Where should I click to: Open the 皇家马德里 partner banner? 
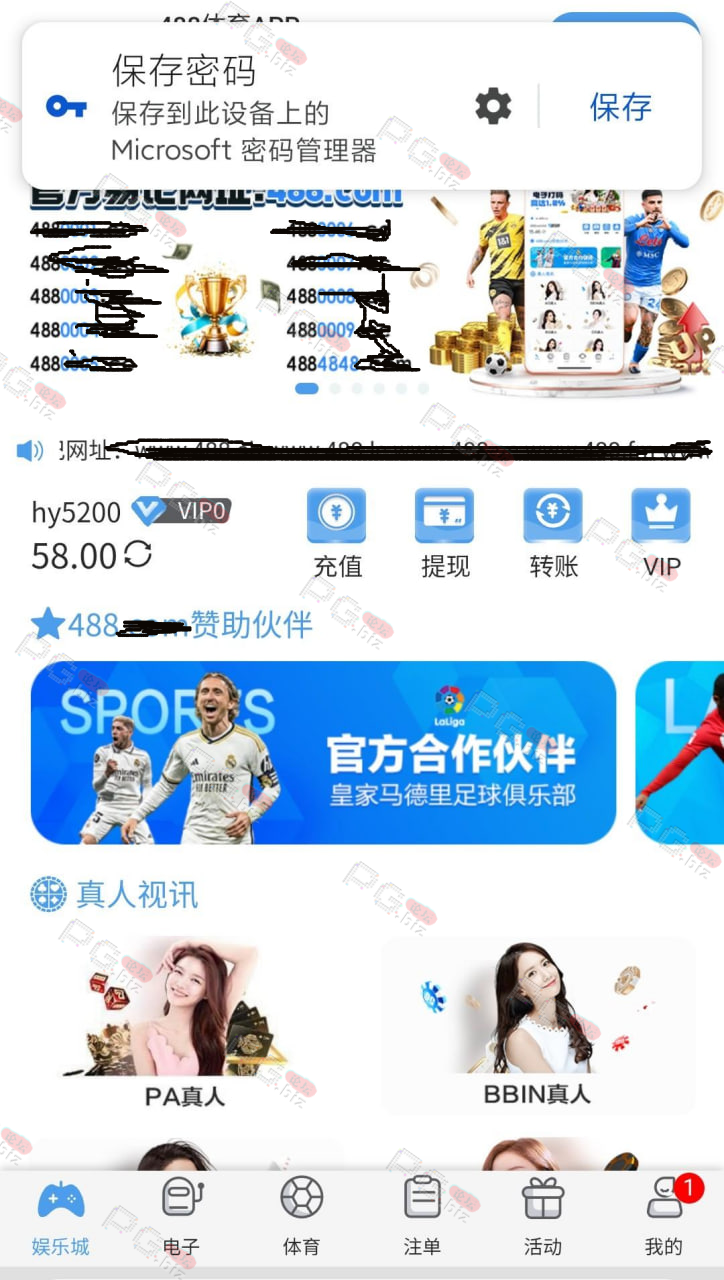pos(323,752)
